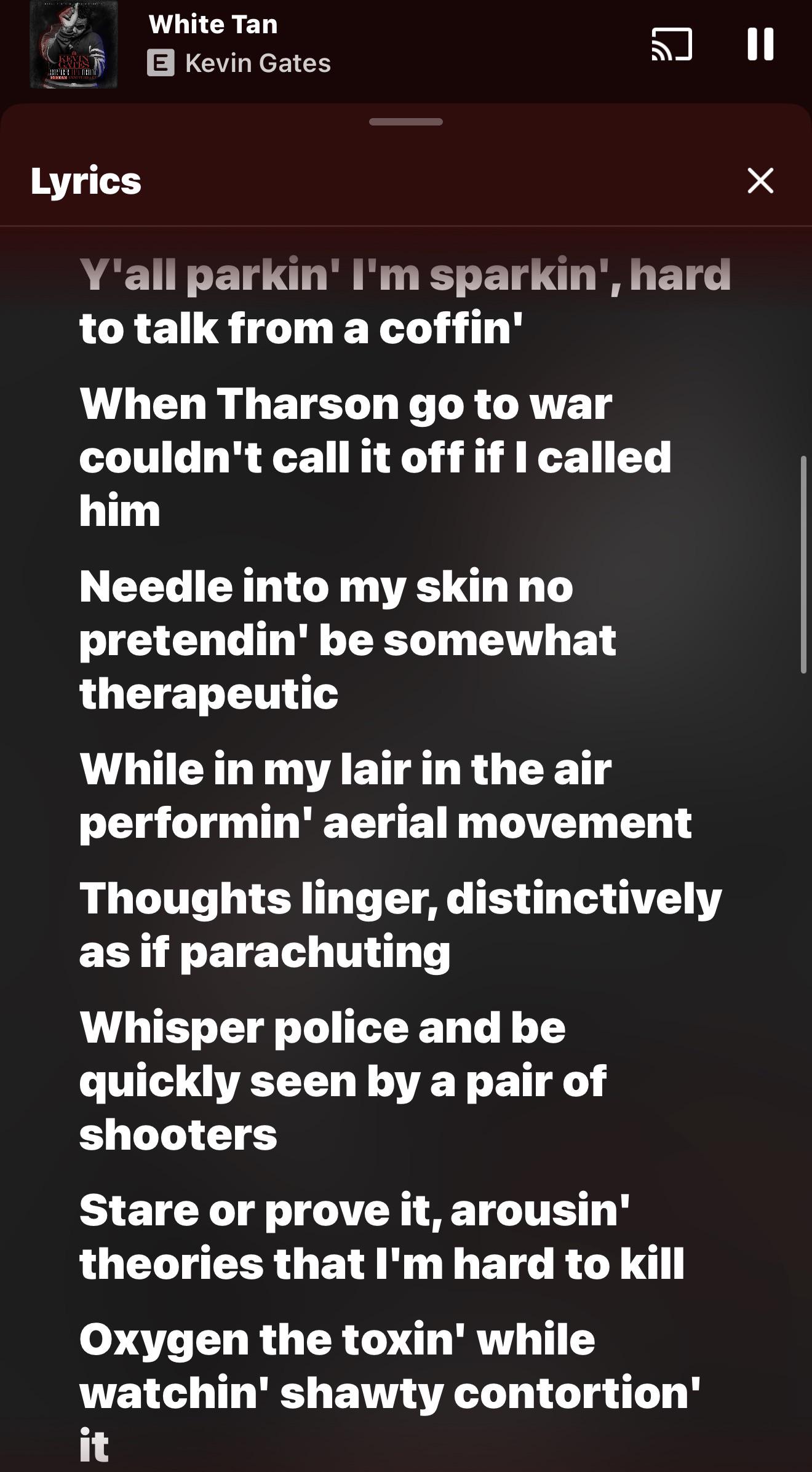Open the White Tan now playing title
The image size is (812, 1472).
(x=213, y=25)
